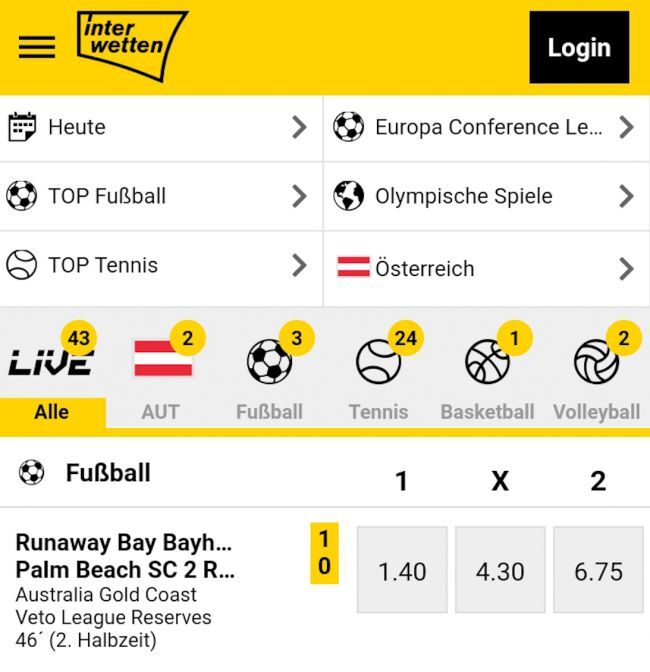Screen dimensions: 650x672
Task: Open the hamburger menu
Action: [x=37, y=47]
